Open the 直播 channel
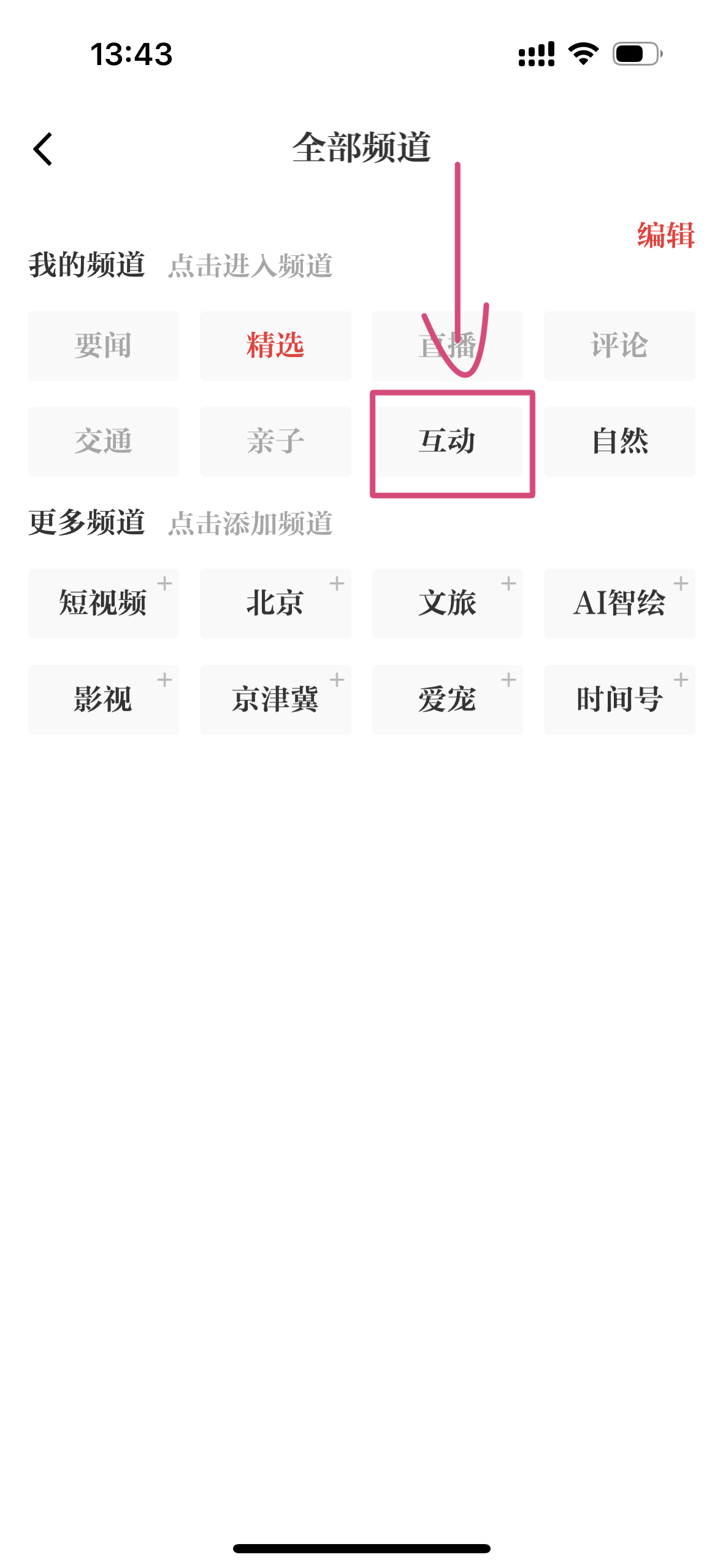 [447, 346]
